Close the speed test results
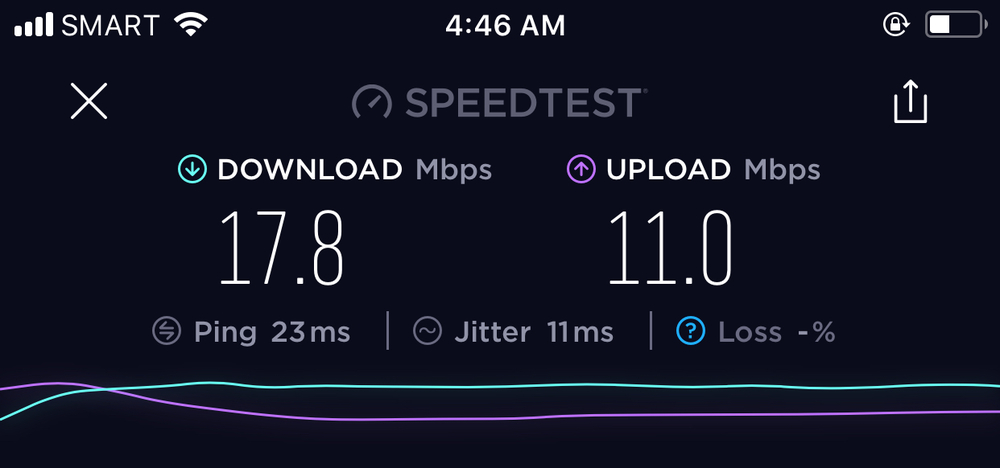Viewport: 1000px width, 468px height. [89, 102]
